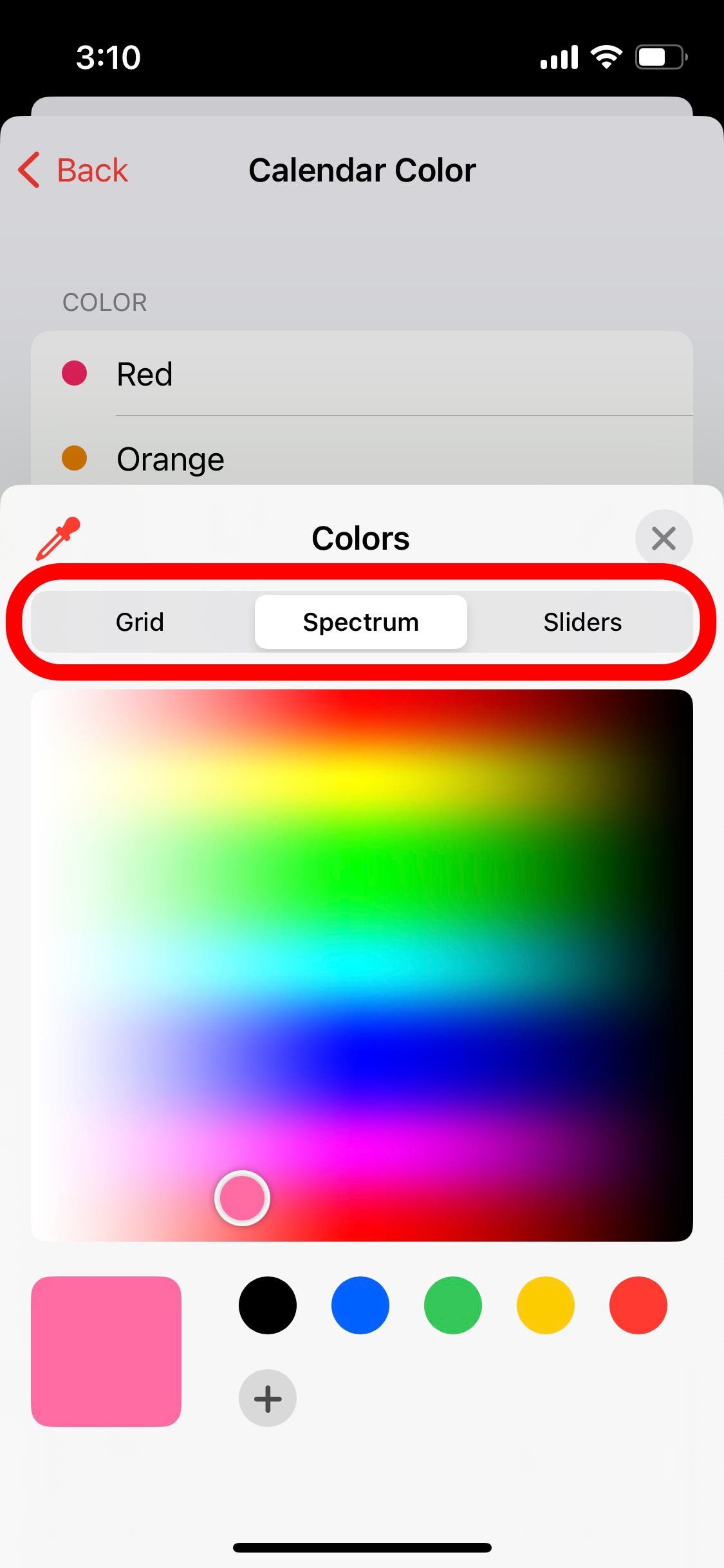The image size is (724, 1568).
Task: Pick the blue saved color swatch
Action: coord(360,1305)
